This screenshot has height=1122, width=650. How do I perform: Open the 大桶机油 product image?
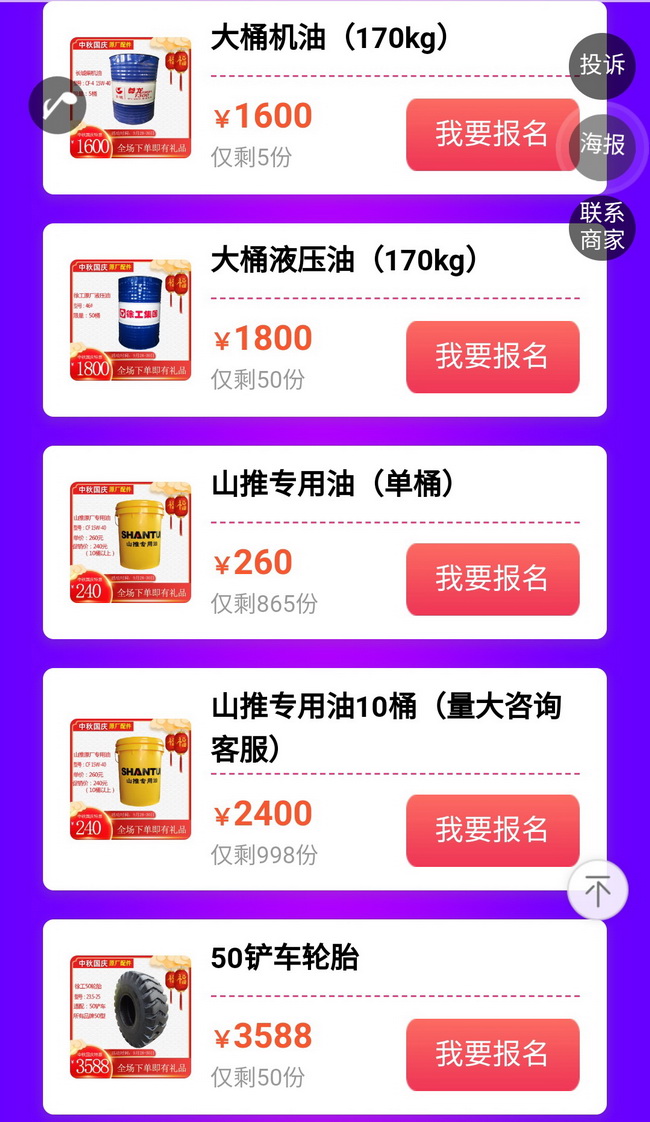(130, 97)
